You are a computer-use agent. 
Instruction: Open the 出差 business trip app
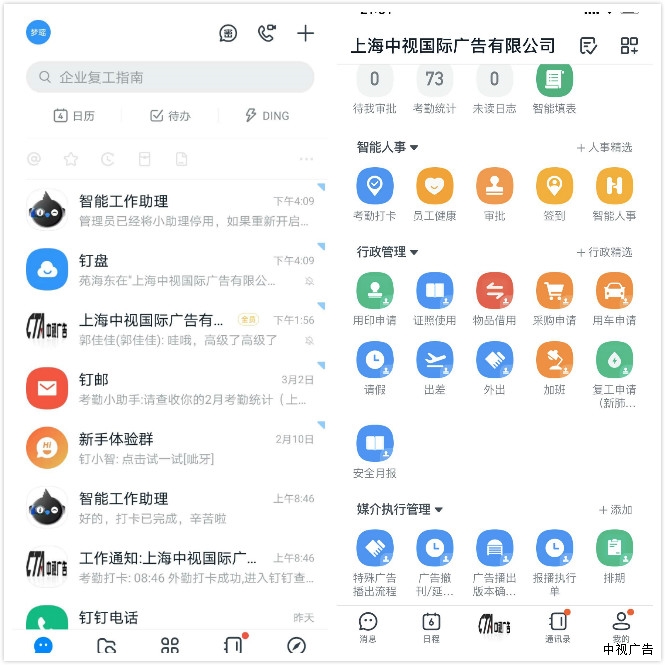coord(434,367)
